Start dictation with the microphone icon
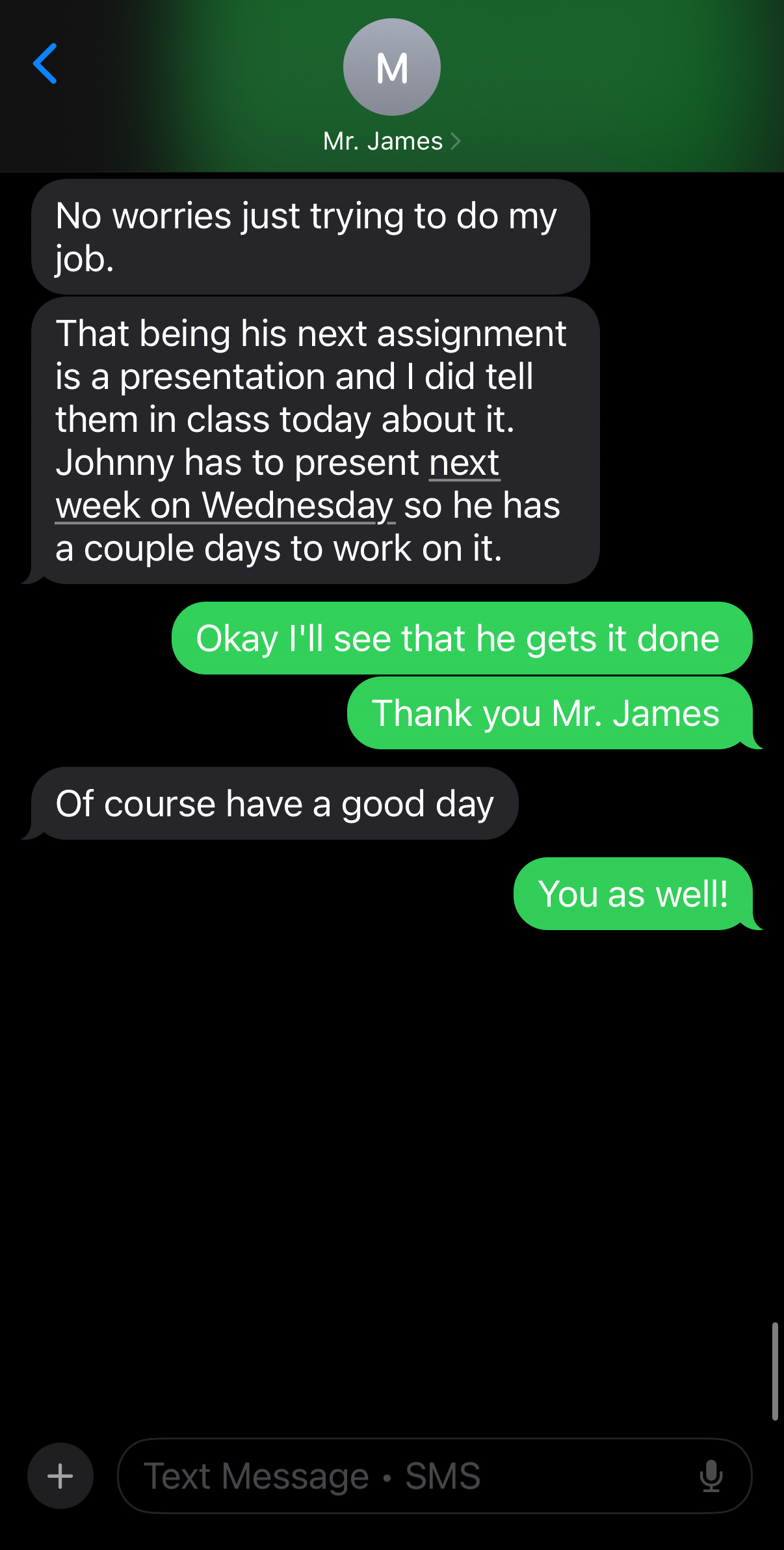Viewport: 784px width, 1550px height. [x=711, y=1476]
